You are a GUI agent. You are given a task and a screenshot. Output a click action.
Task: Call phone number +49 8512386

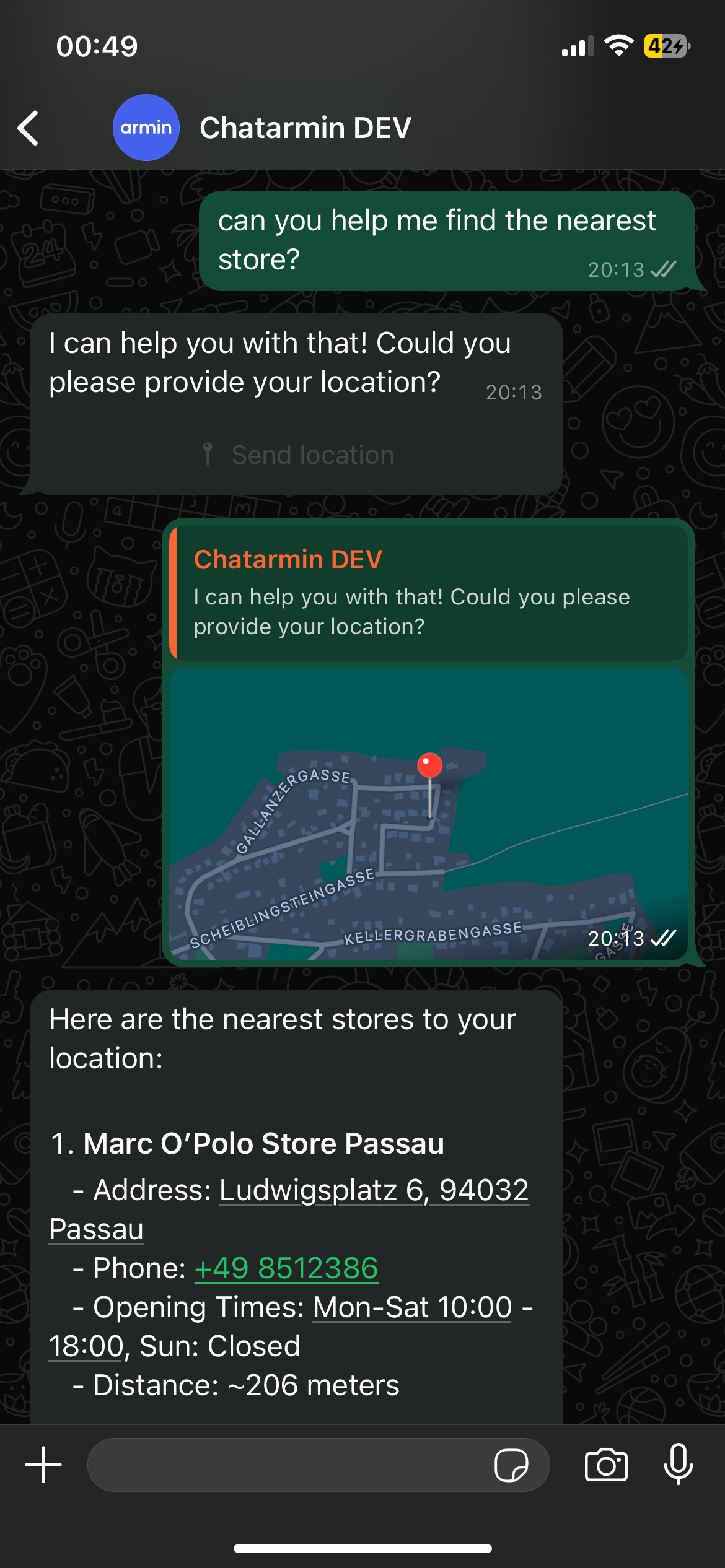pyautogui.click(x=286, y=1268)
